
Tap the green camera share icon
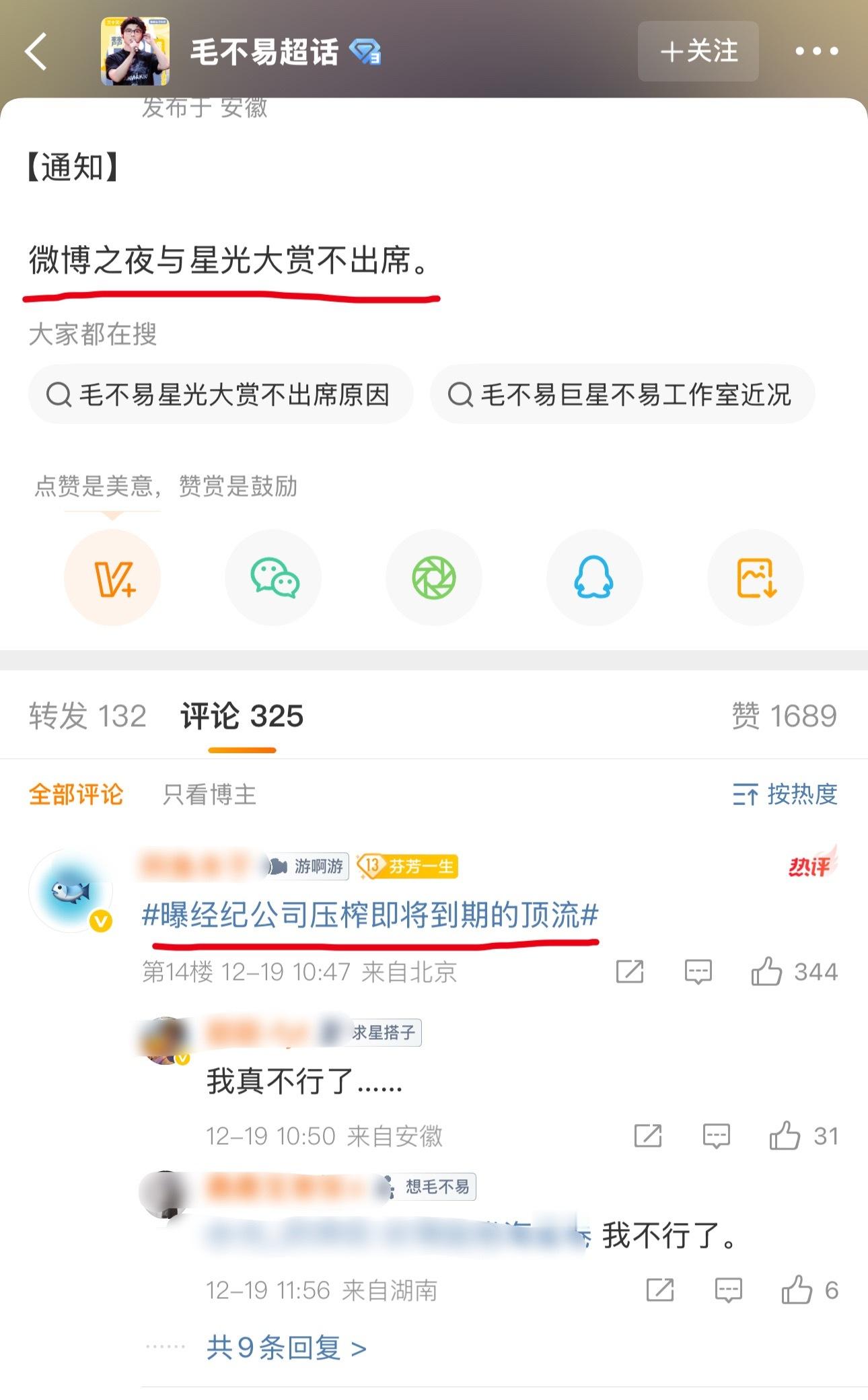pos(433,577)
